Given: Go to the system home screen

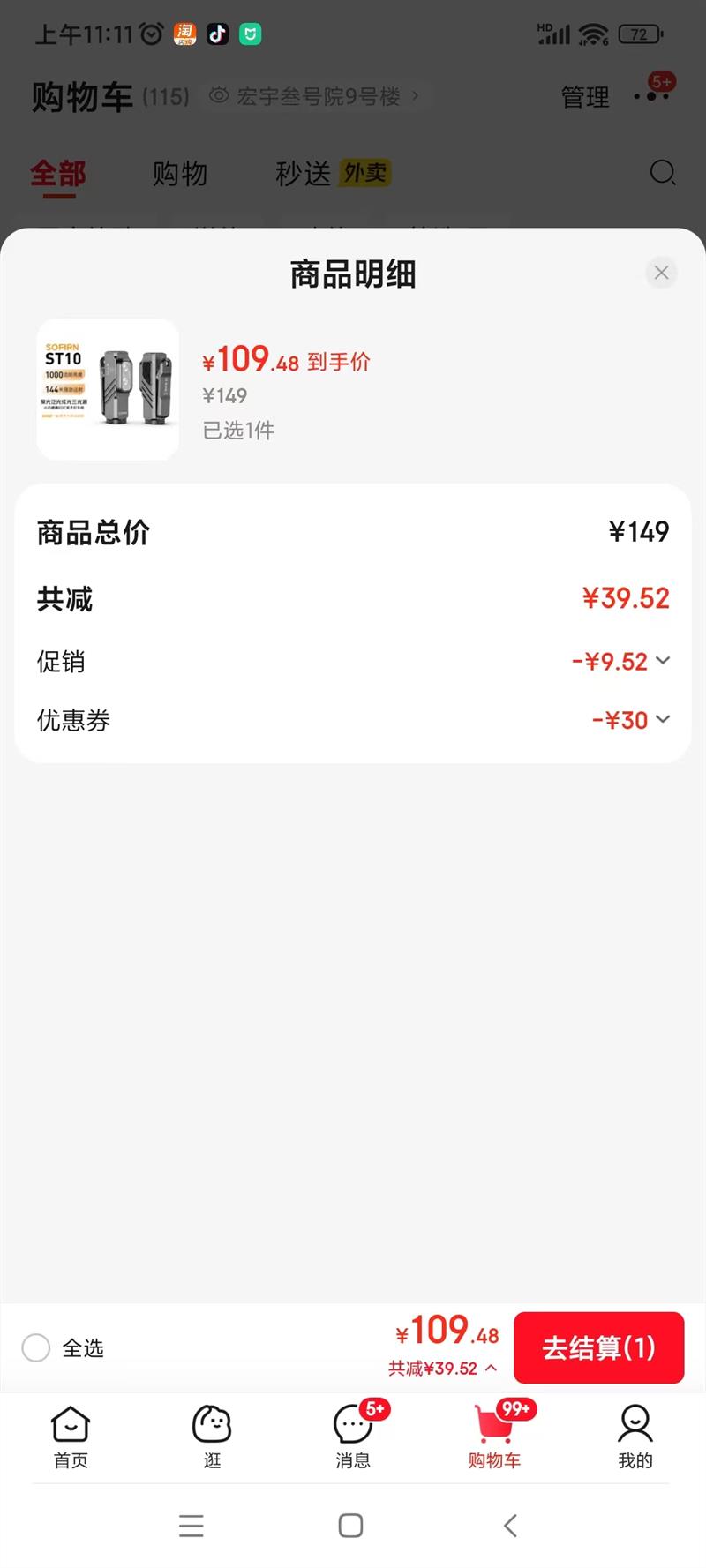Looking at the screenshot, I should [350, 1526].
